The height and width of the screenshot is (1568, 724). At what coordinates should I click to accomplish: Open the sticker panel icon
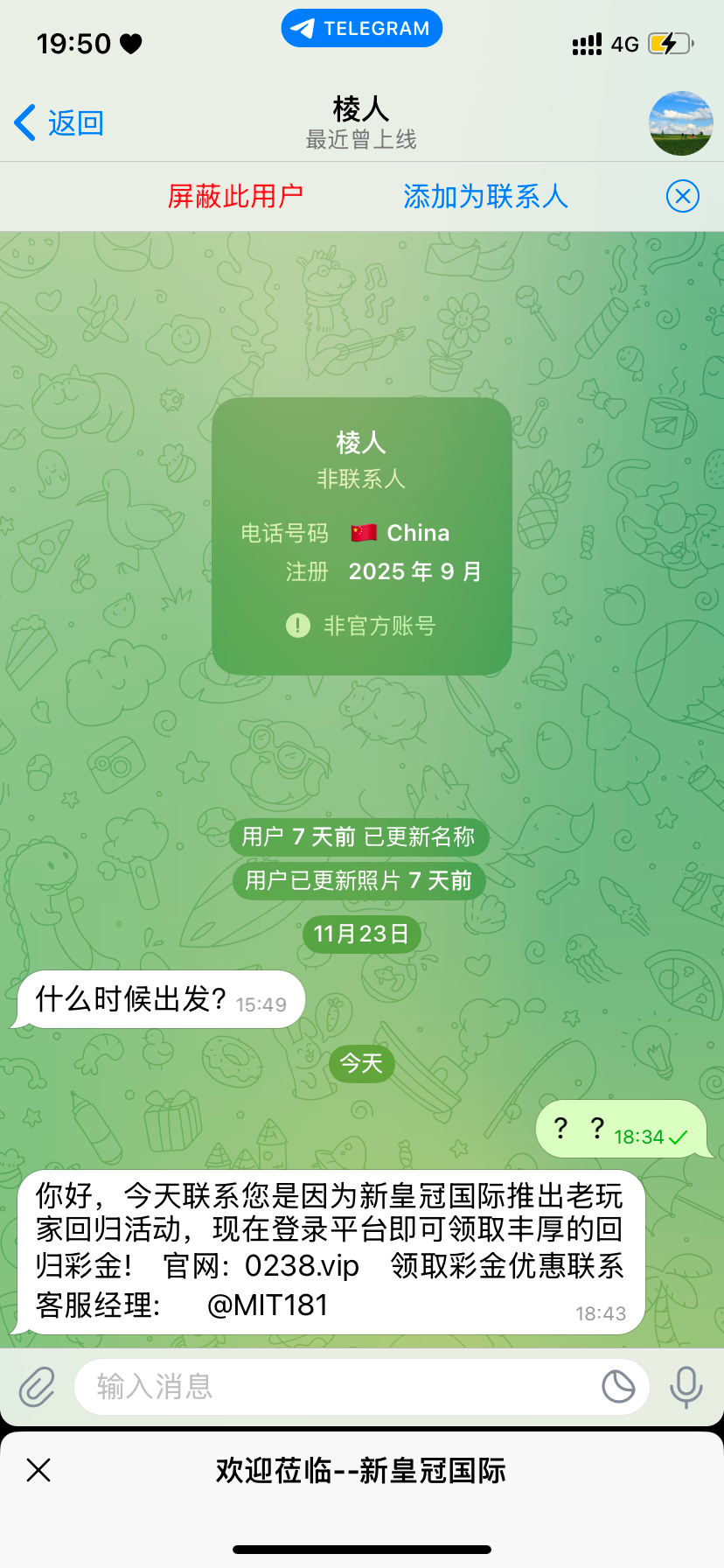[x=618, y=1387]
